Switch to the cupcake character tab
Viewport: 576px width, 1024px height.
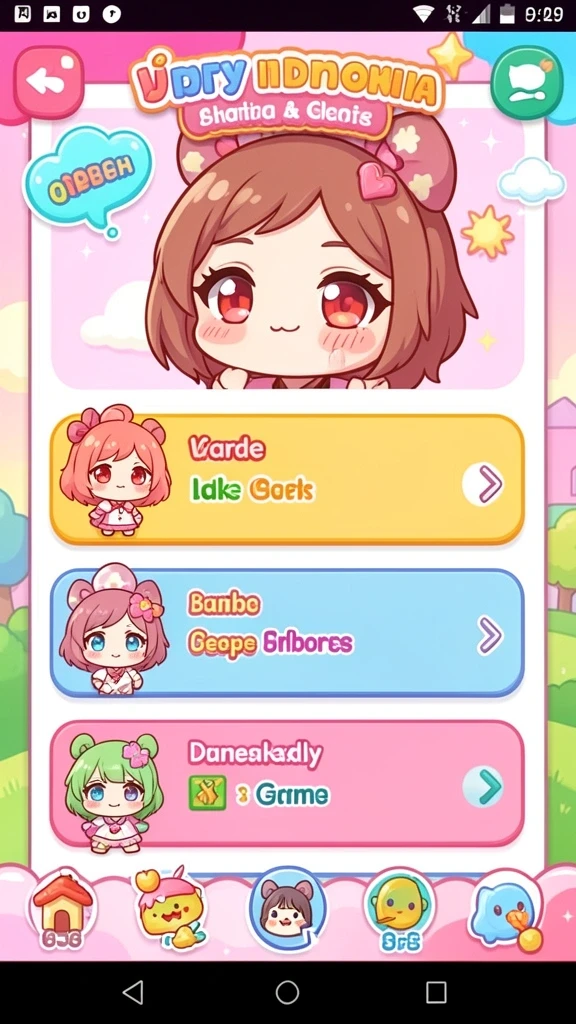(x=170, y=908)
